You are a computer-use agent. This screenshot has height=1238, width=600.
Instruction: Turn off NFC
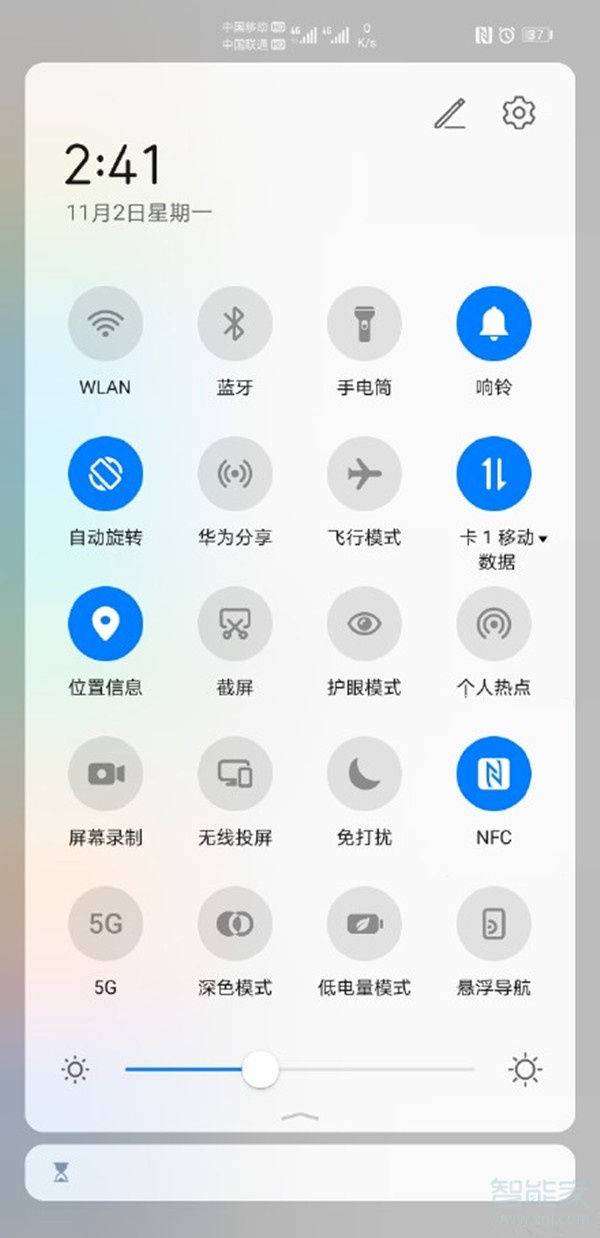pos(494,774)
